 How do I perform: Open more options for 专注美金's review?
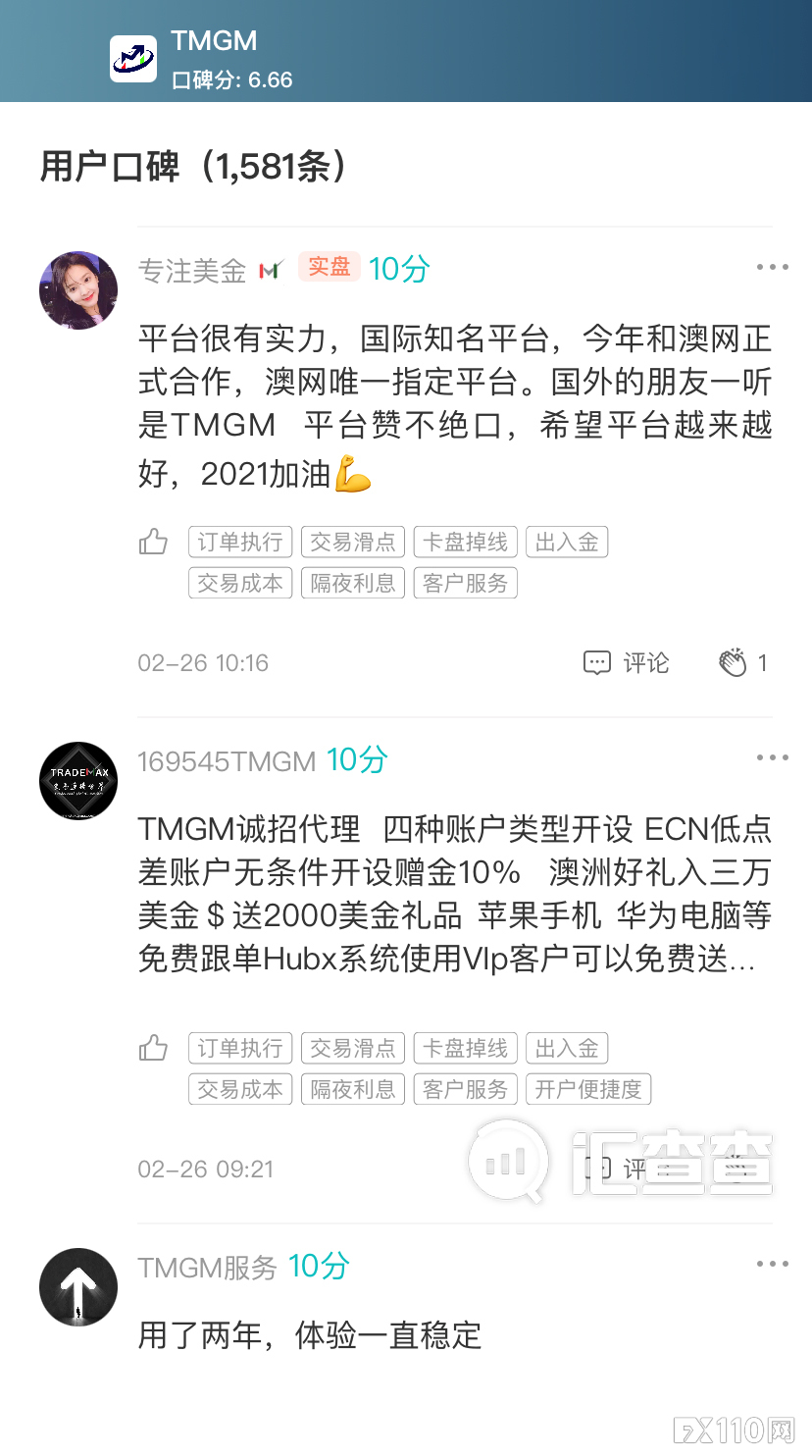(x=773, y=266)
